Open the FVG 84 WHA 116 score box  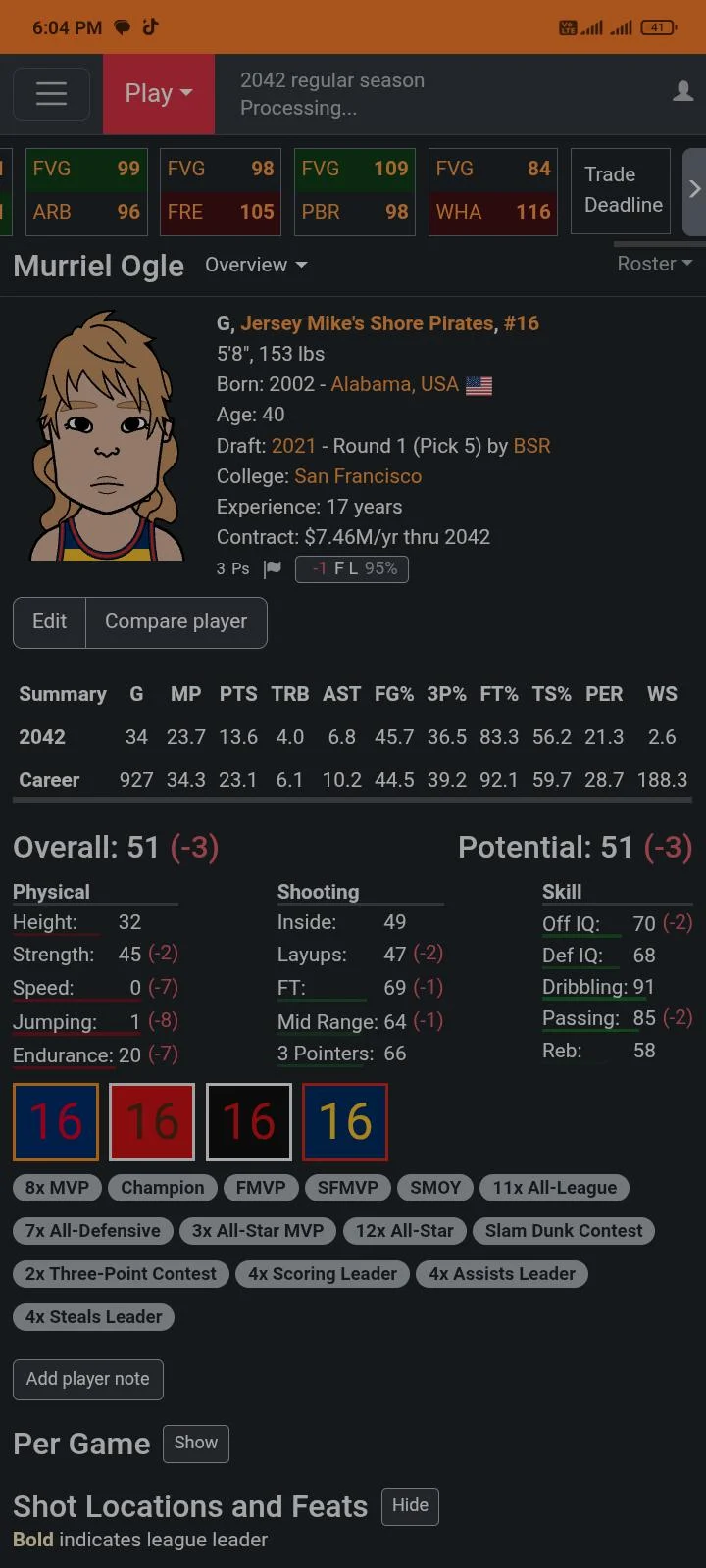tap(493, 191)
